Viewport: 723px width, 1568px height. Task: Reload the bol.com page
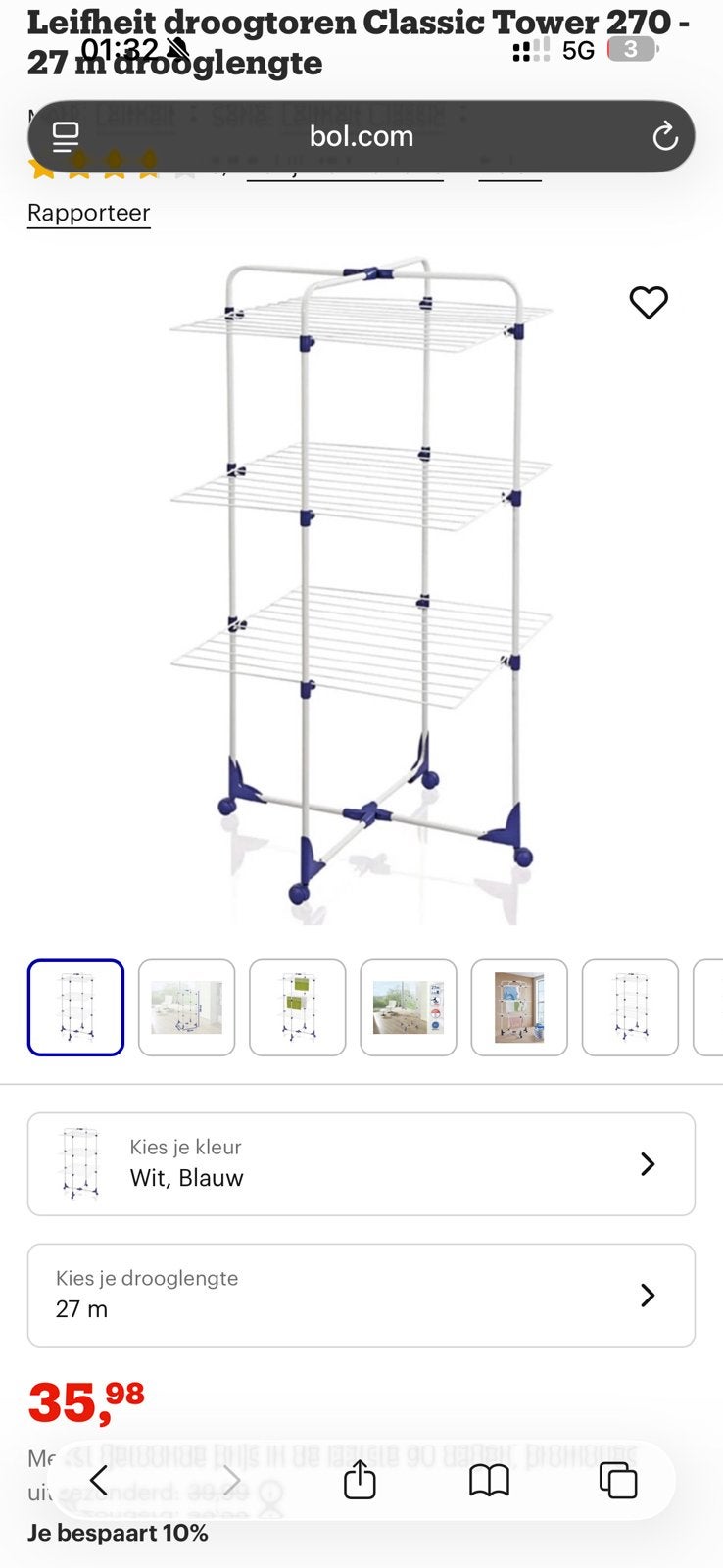(x=665, y=136)
